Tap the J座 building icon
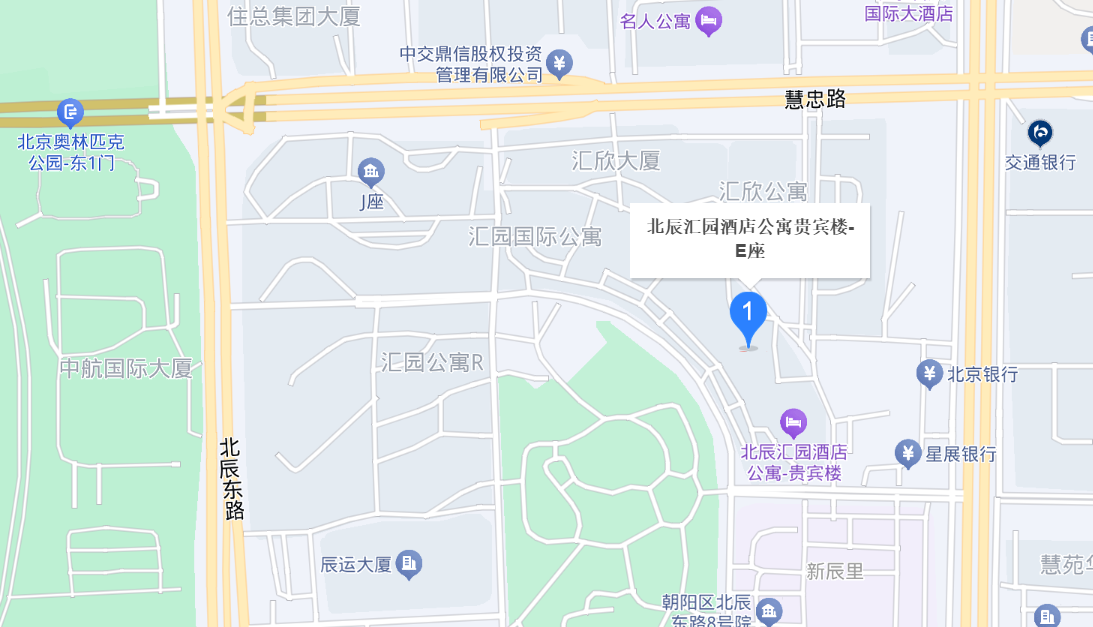This screenshot has height=627, width=1093. point(371,173)
